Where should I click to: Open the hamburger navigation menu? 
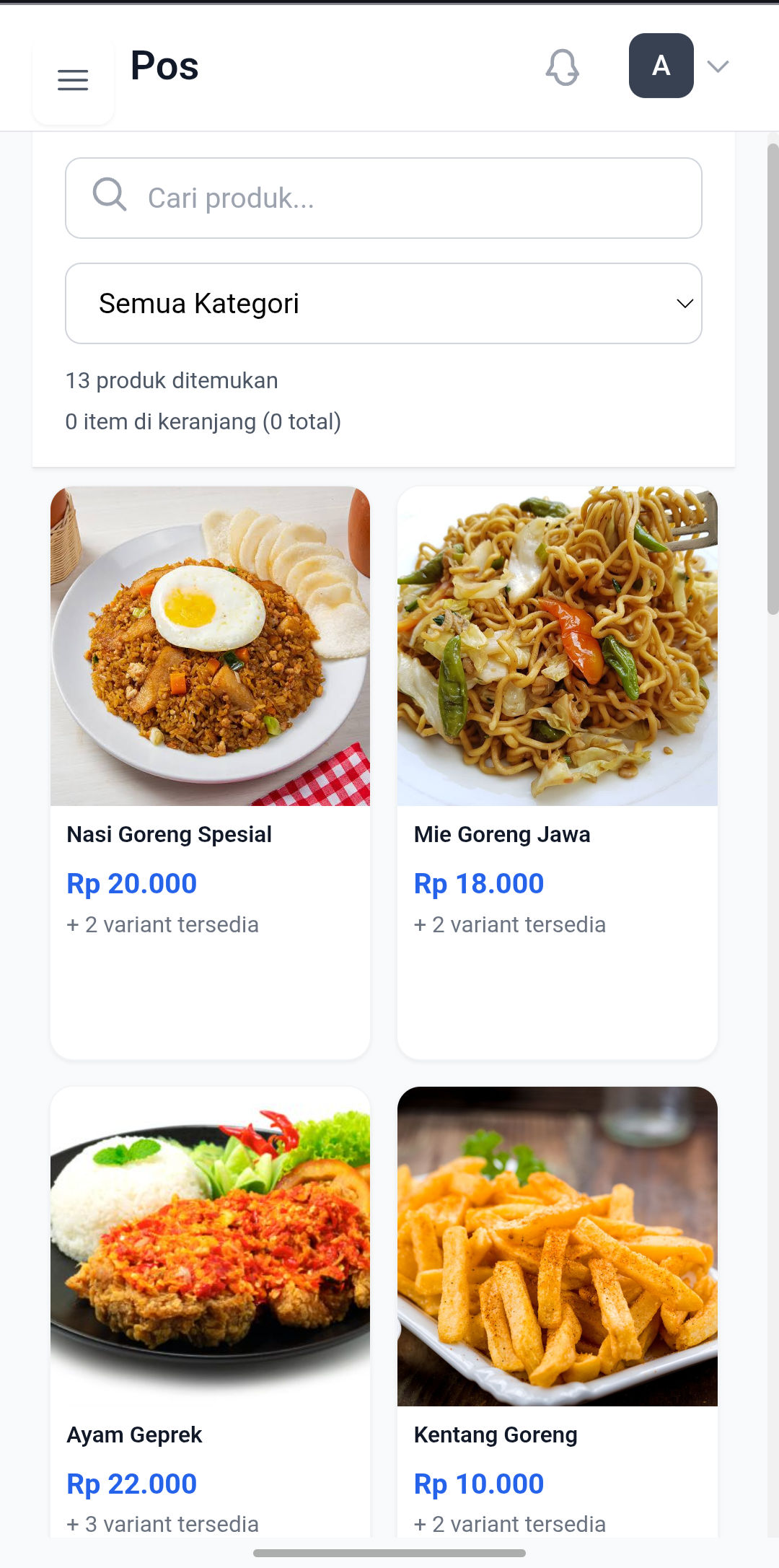(x=73, y=80)
